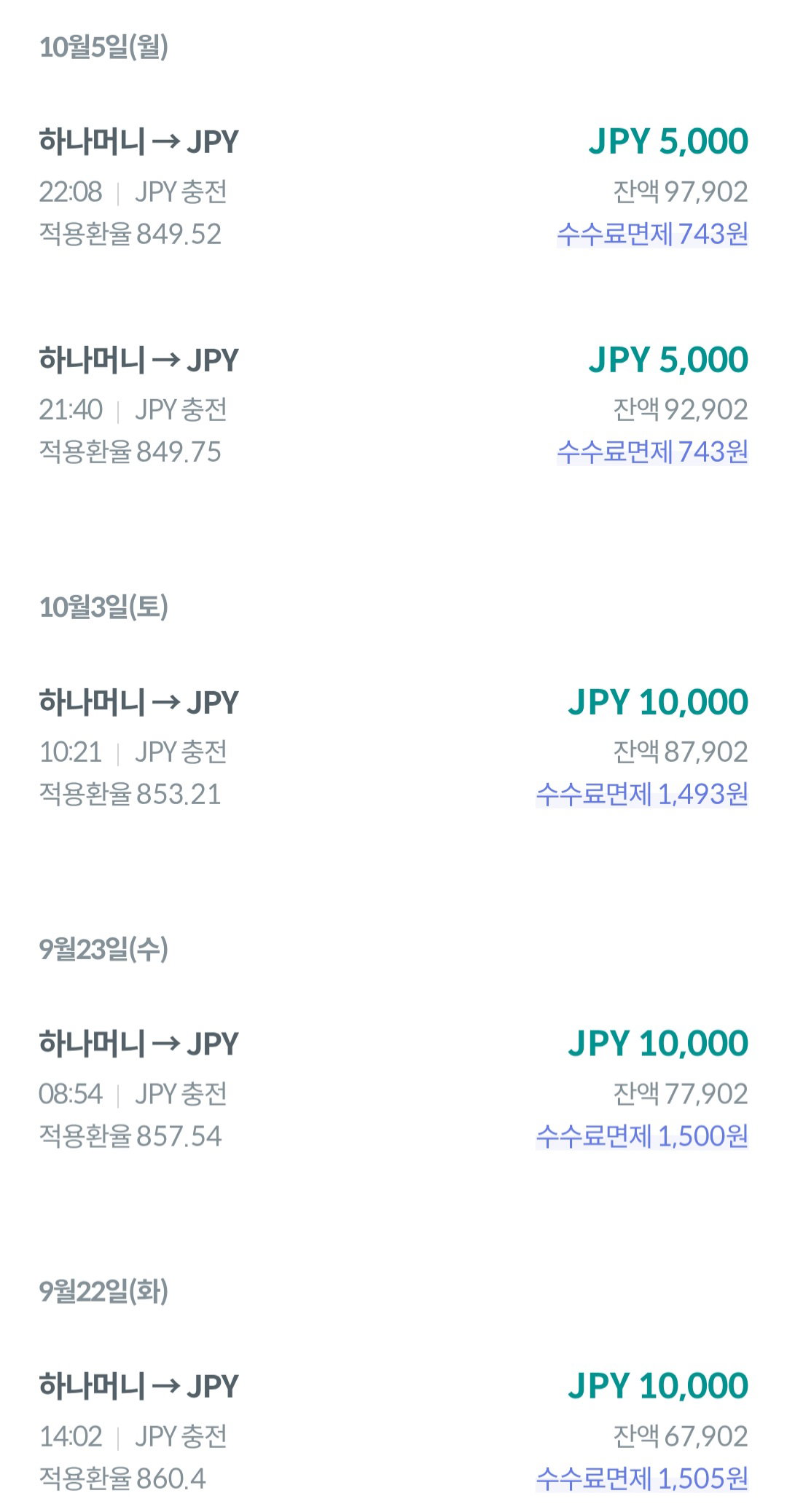View the 10:21 JPY 10,000 charge details

(393, 747)
